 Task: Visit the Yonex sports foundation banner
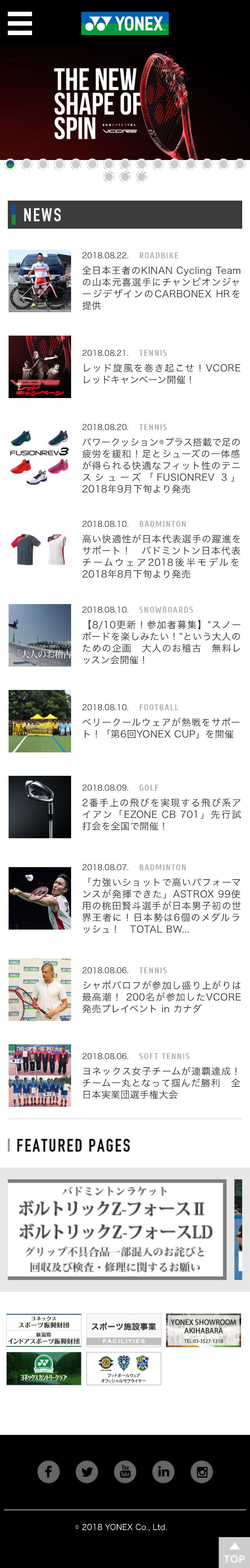click(44, 1330)
